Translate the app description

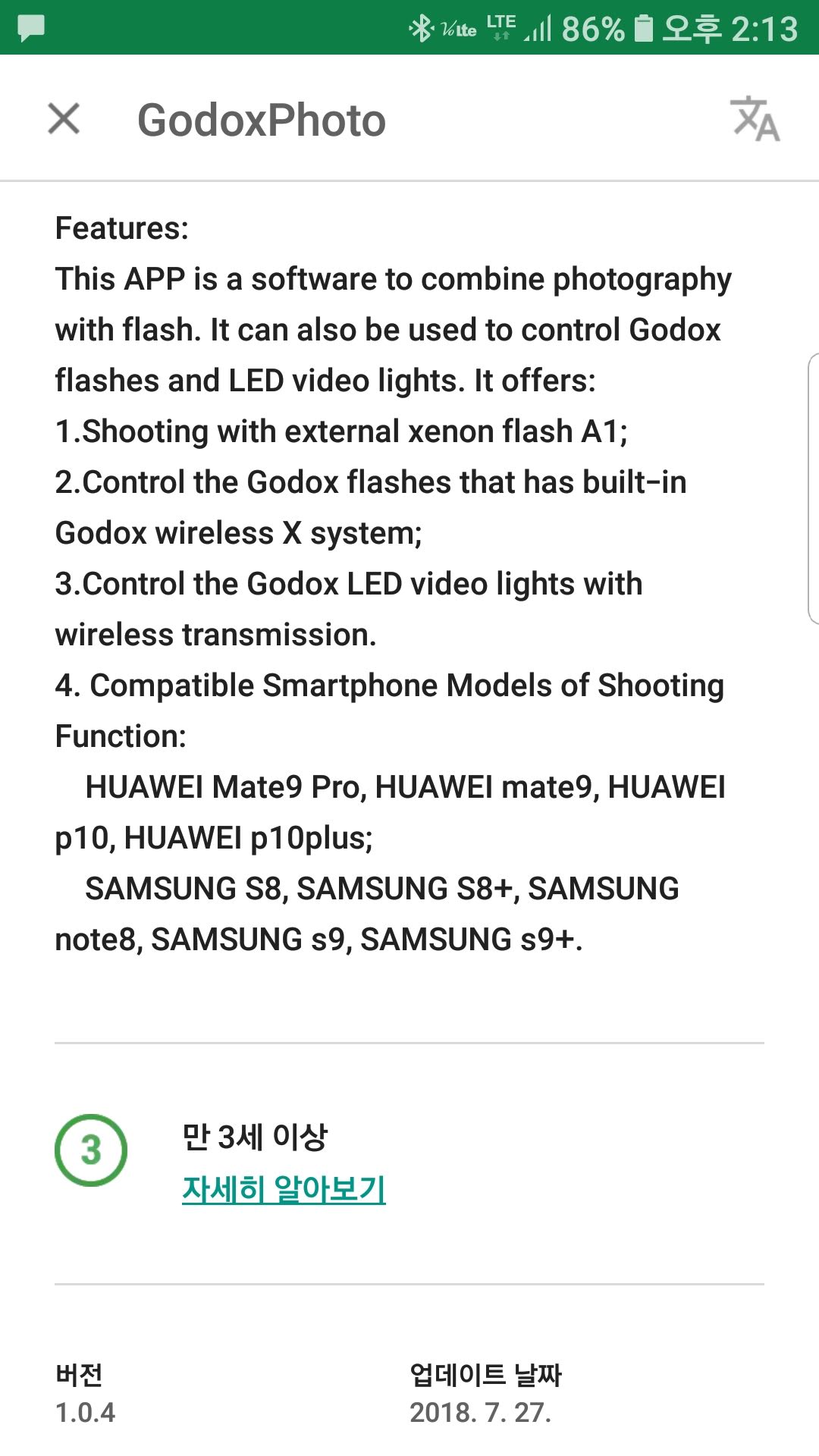tap(755, 119)
